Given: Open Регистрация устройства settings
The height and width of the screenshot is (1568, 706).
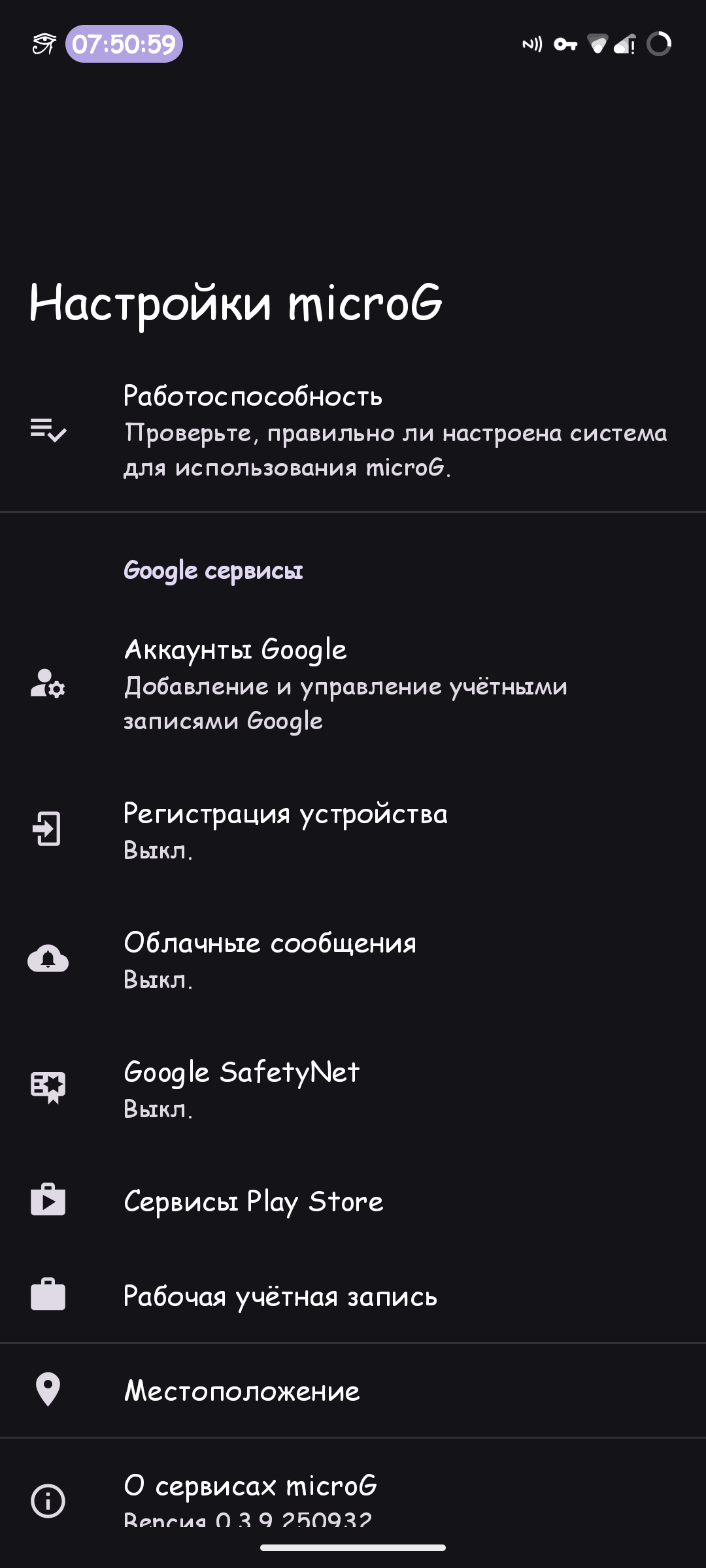Looking at the screenshot, I should (x=353, y=829).
